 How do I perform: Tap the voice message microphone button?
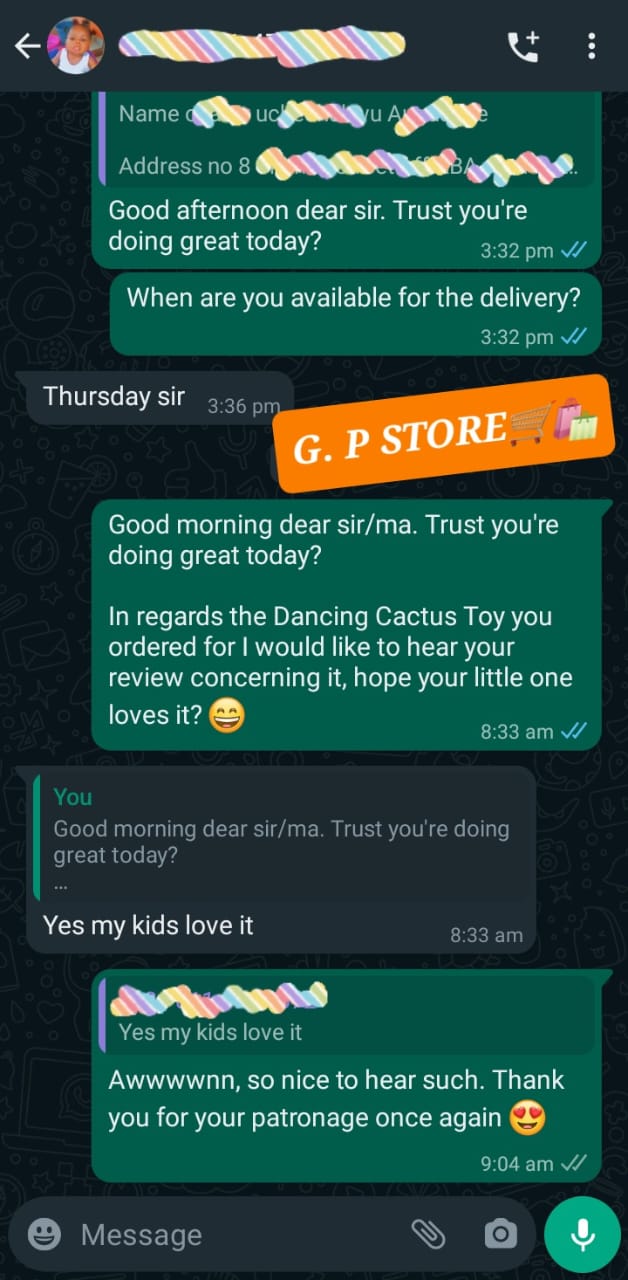(582, 1234)
